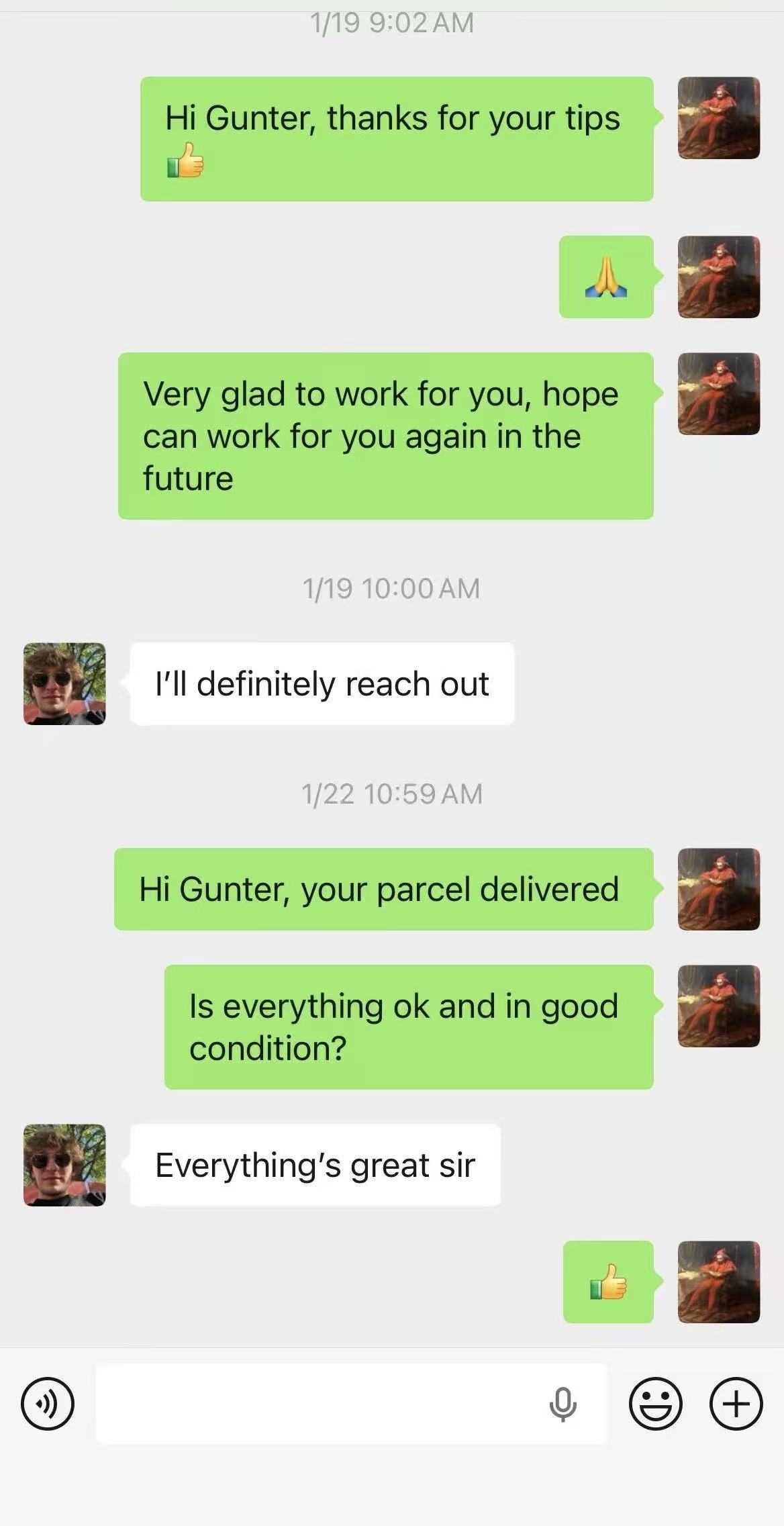Activate voice-to-text with the microphone icon
The width and height of the screenshot is (784, 1526).
click(x=562, y=1403)
